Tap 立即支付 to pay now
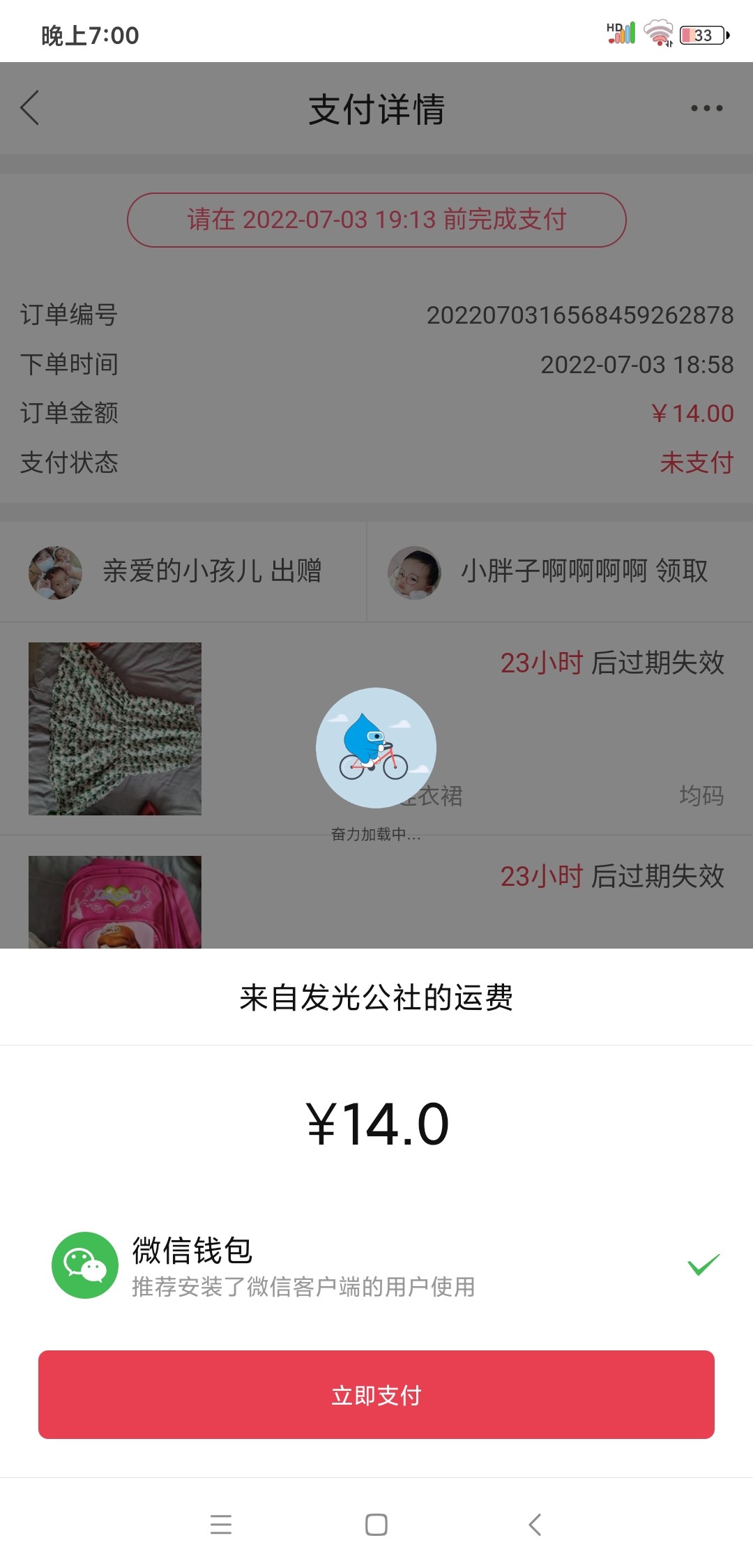 [x=376, y=1395]
